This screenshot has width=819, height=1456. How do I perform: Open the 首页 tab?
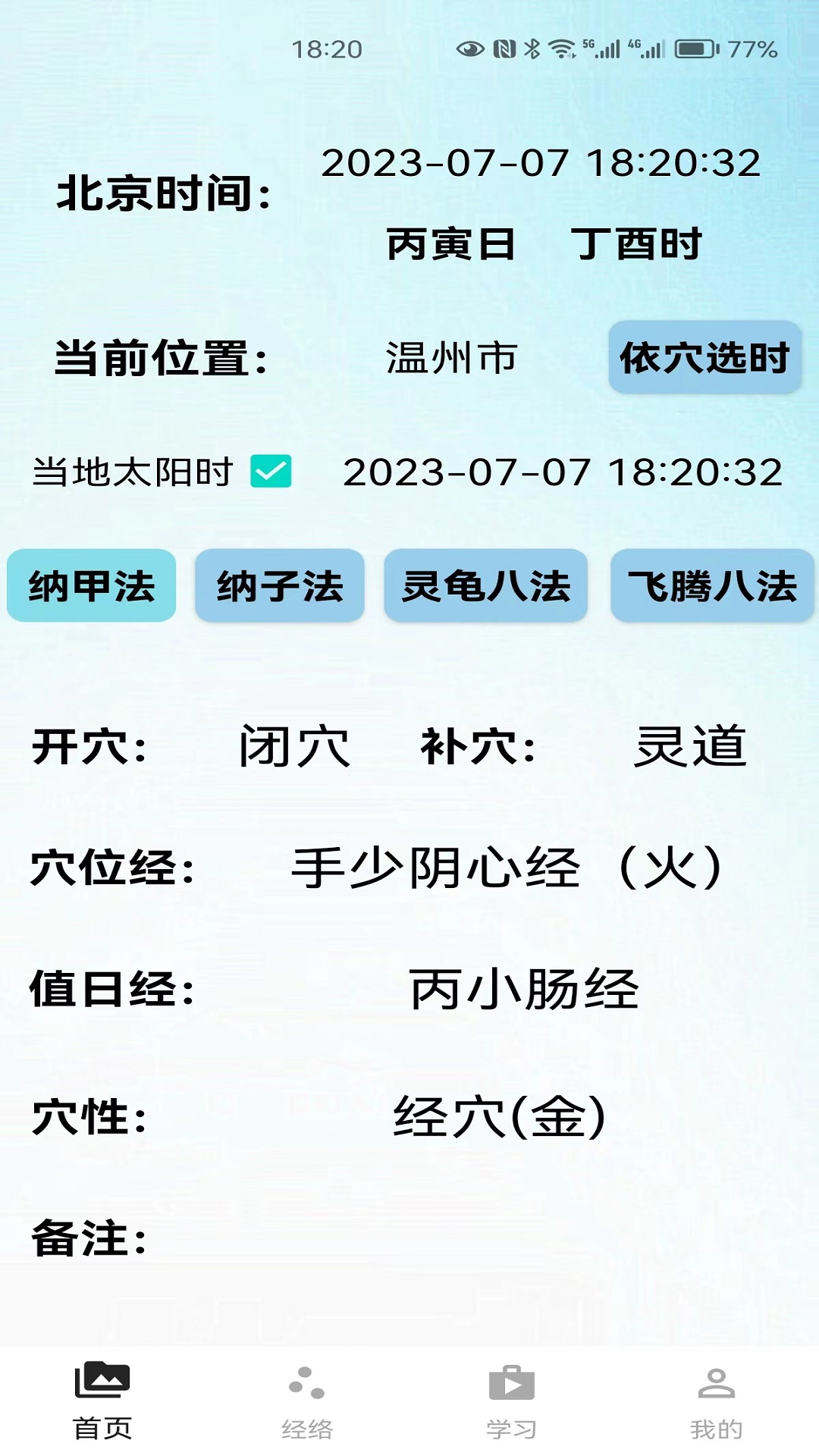click(x=102, y=1400)
